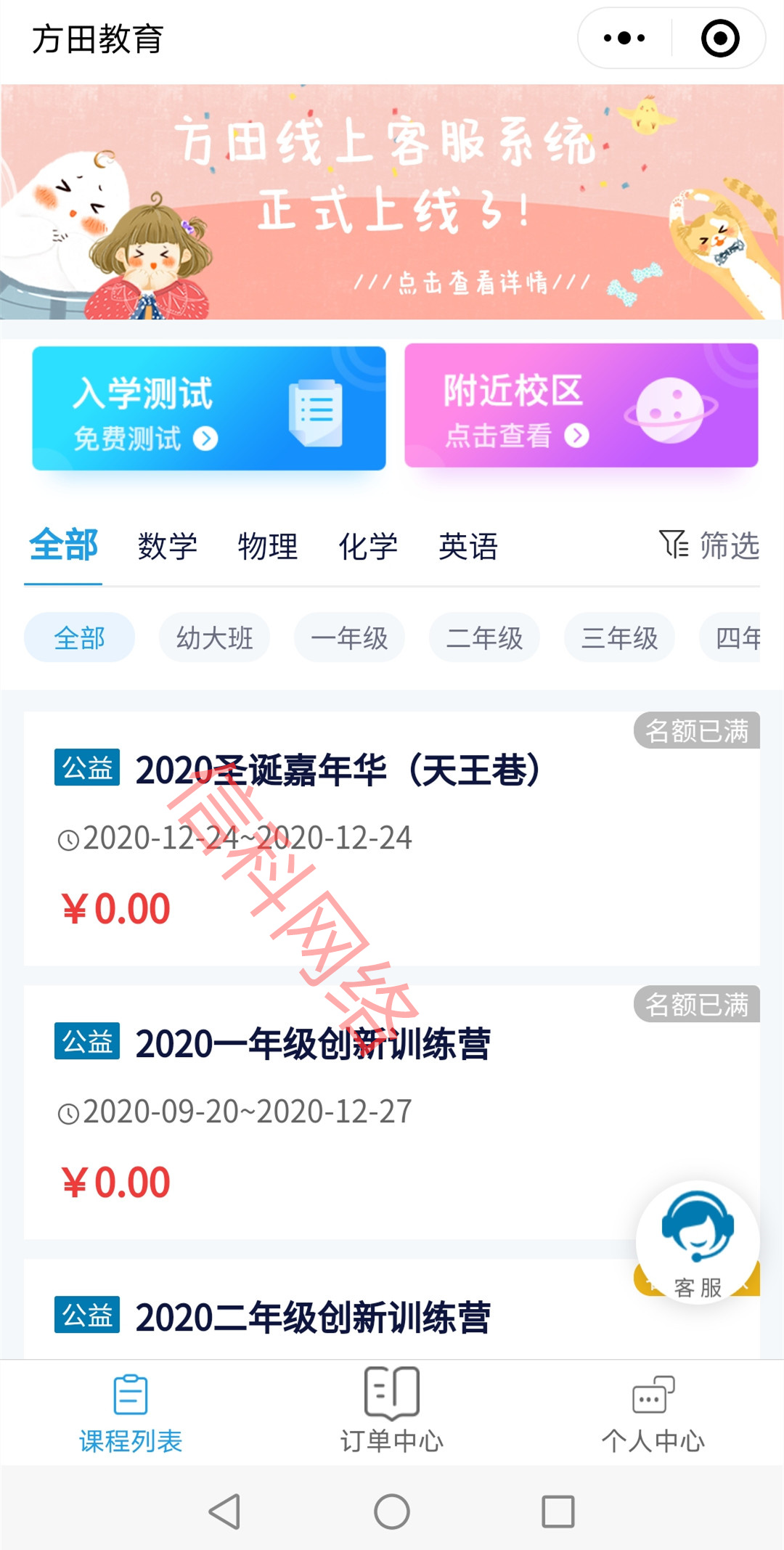Viewport: 784px width, 1550px height.
Task: Select the 幼大班 grade chip
Action: pyautogui.click(x=214, y=638)
